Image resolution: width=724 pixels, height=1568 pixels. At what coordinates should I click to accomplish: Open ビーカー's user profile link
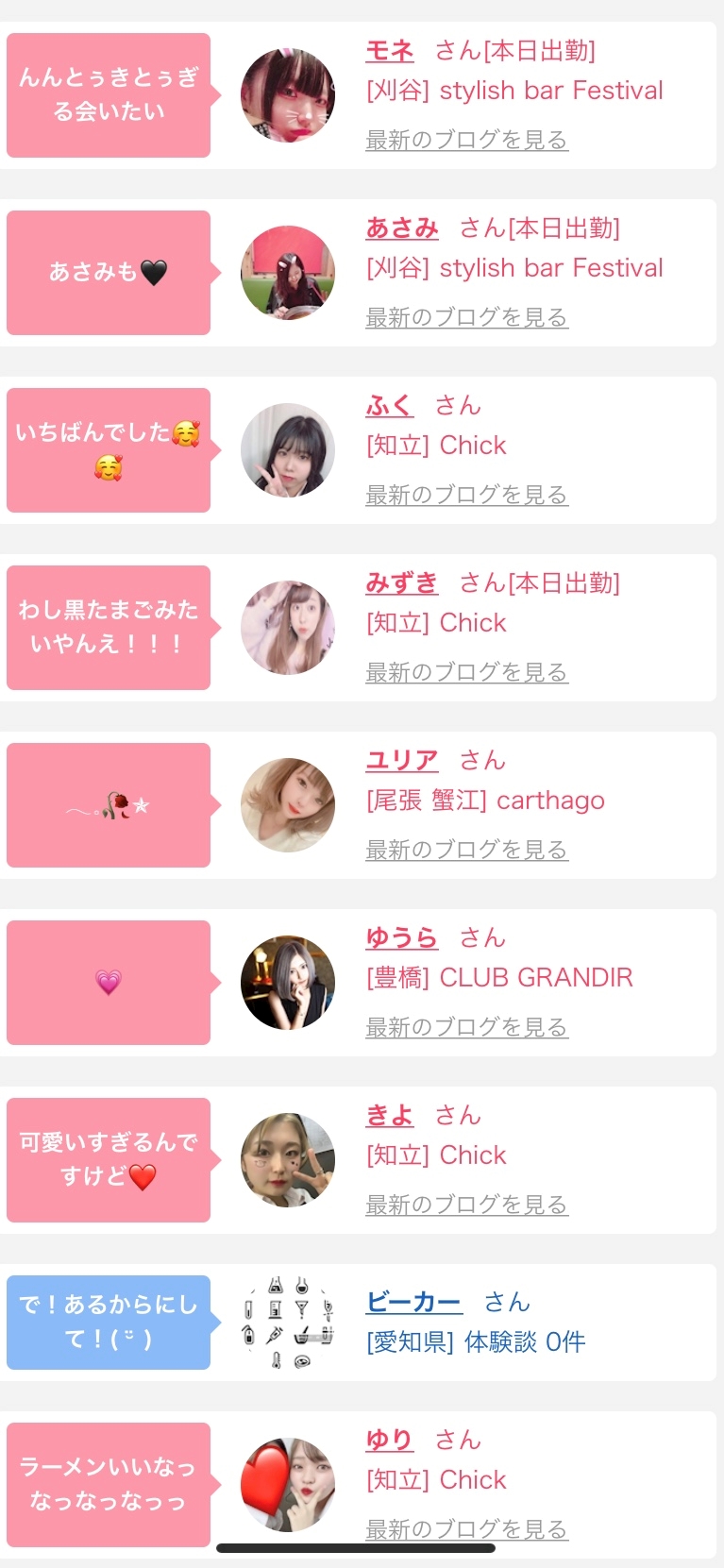(x=413, y=1303)
